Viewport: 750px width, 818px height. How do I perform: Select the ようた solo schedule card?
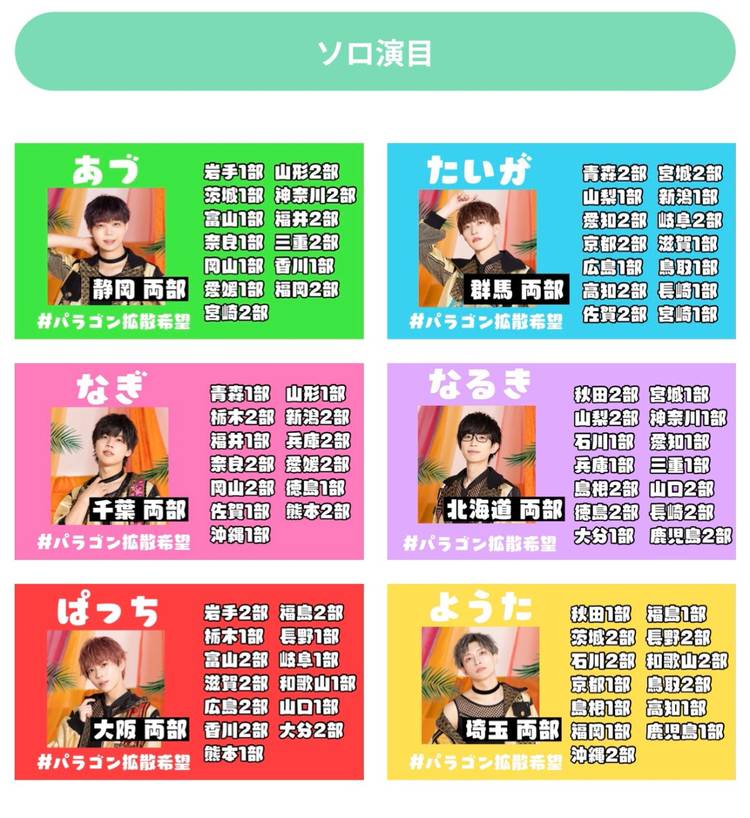click(x=561, y=682)
